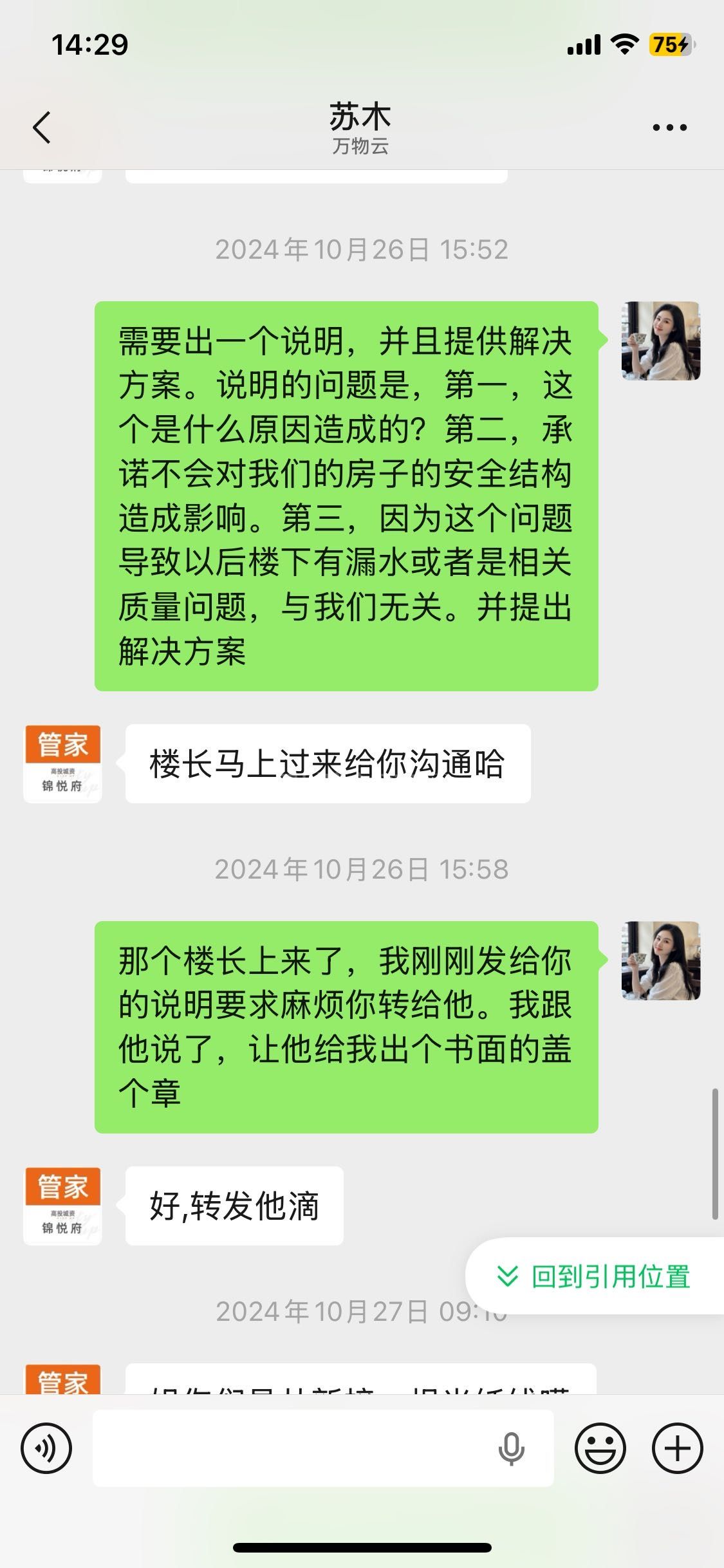Start voice dictation with the microphone

[511, 1448]
